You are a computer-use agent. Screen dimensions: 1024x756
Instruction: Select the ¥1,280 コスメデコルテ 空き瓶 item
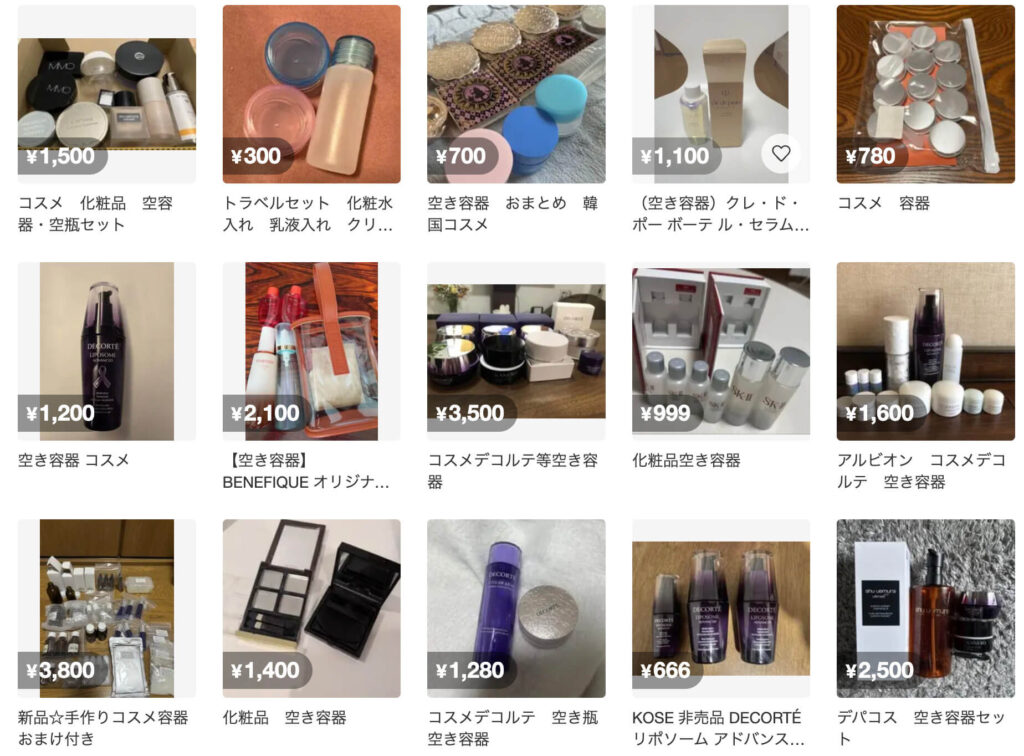(x=516, y=608)
